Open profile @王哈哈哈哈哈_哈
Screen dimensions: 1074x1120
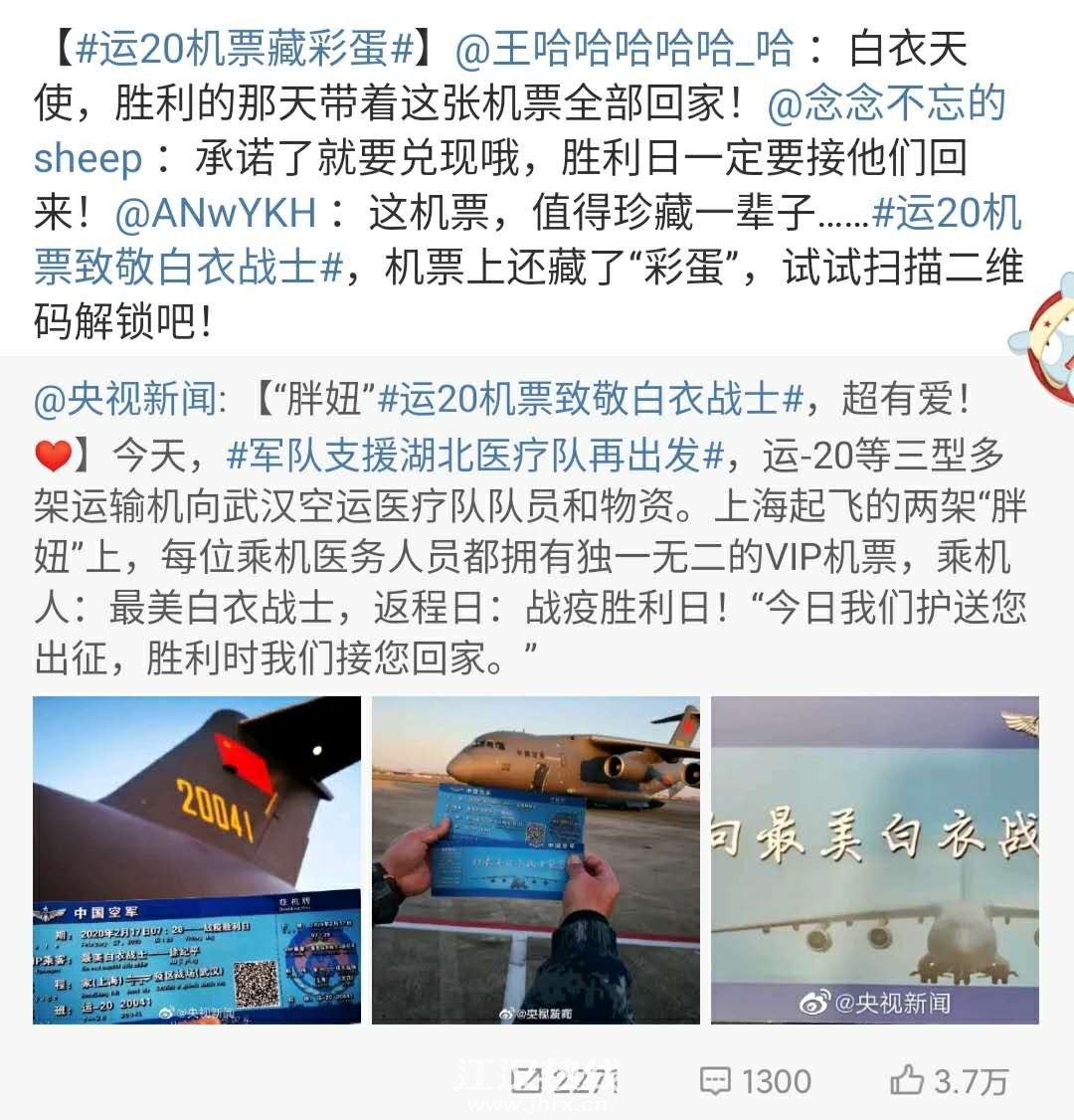pyautogui.click(x=624, y=50)
